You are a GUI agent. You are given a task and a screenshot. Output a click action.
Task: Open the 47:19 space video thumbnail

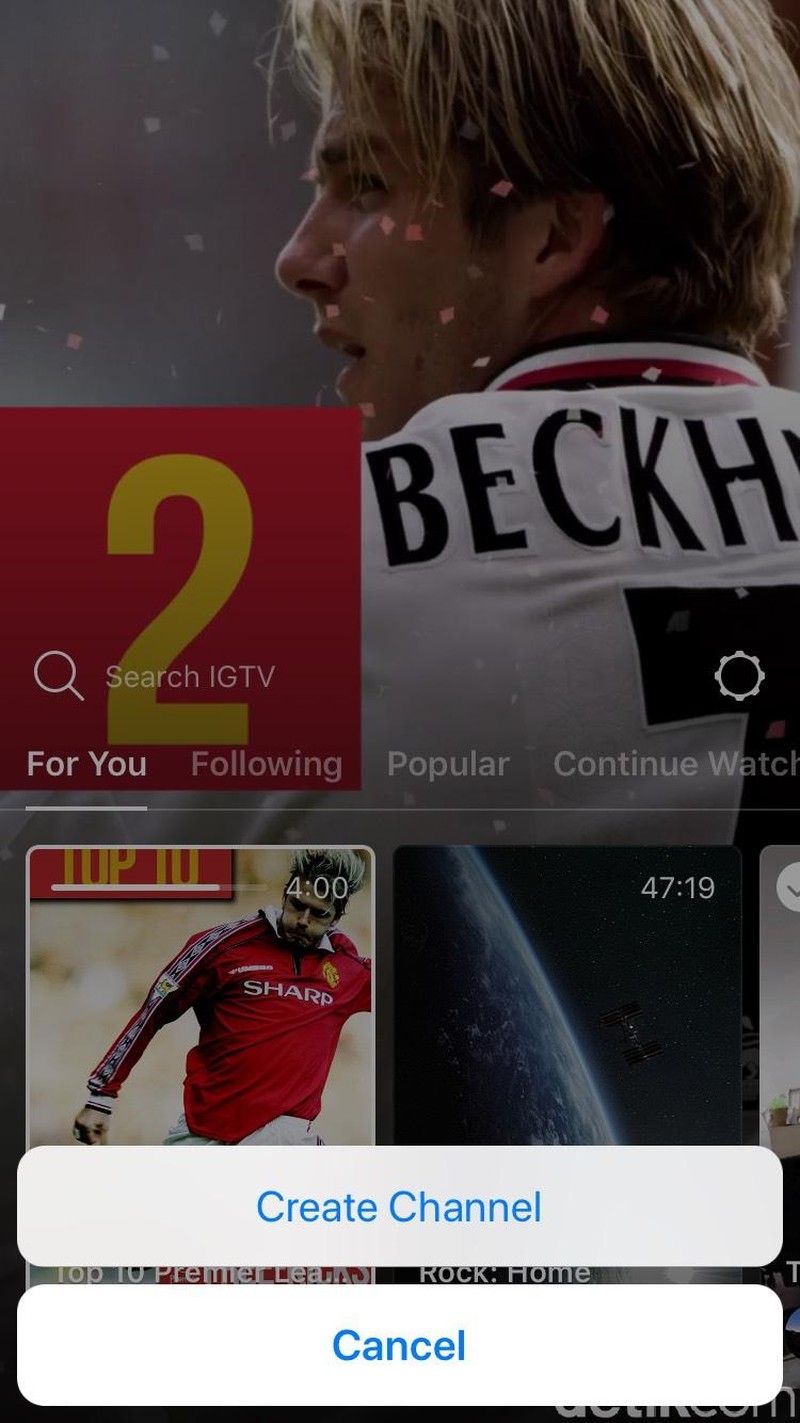tap(567, 1000)
